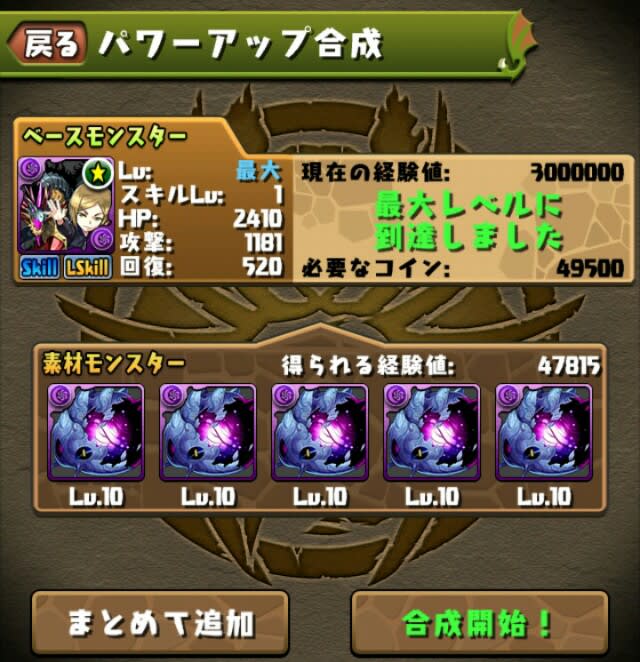Select the fifth material monster slot

click(x=544, y=431)
